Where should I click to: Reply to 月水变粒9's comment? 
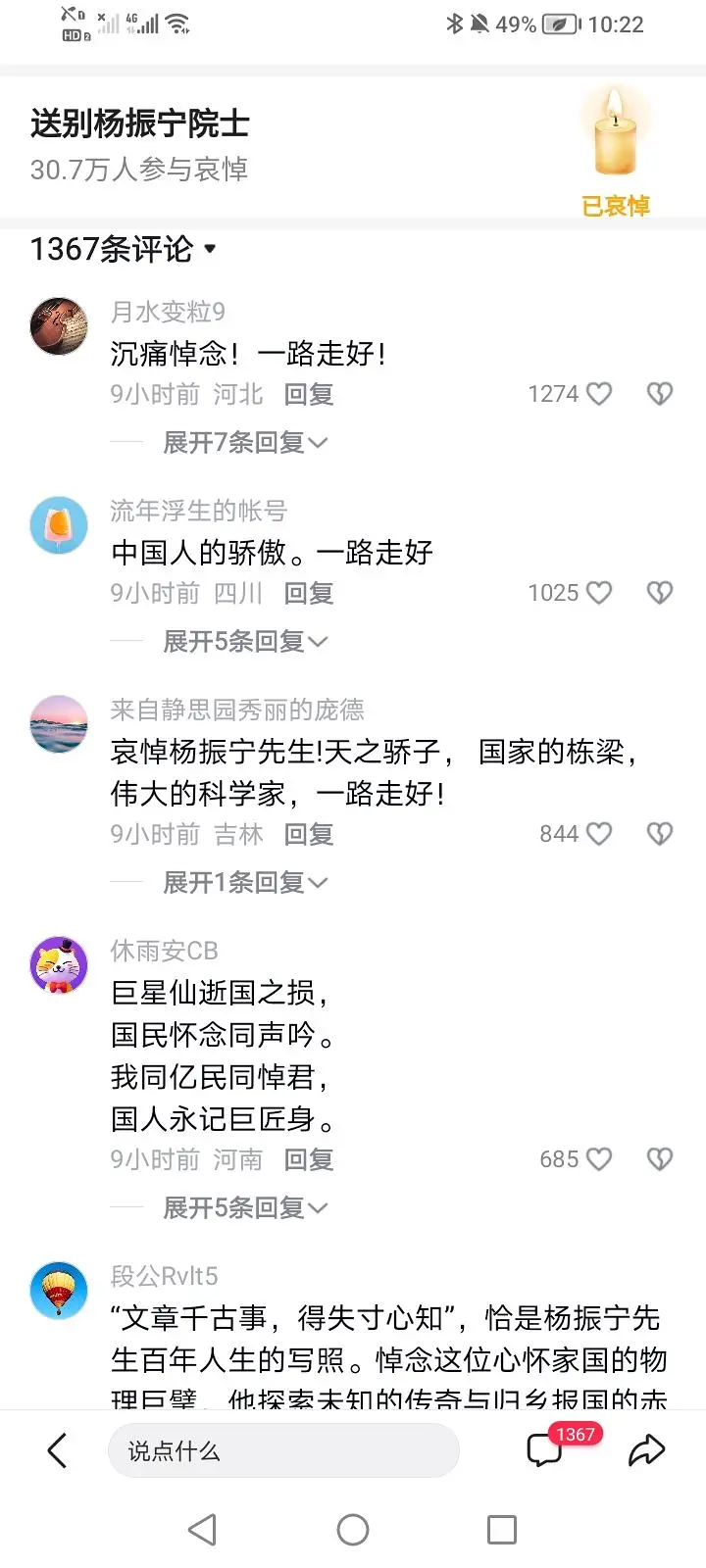click(x=309, y=394)
